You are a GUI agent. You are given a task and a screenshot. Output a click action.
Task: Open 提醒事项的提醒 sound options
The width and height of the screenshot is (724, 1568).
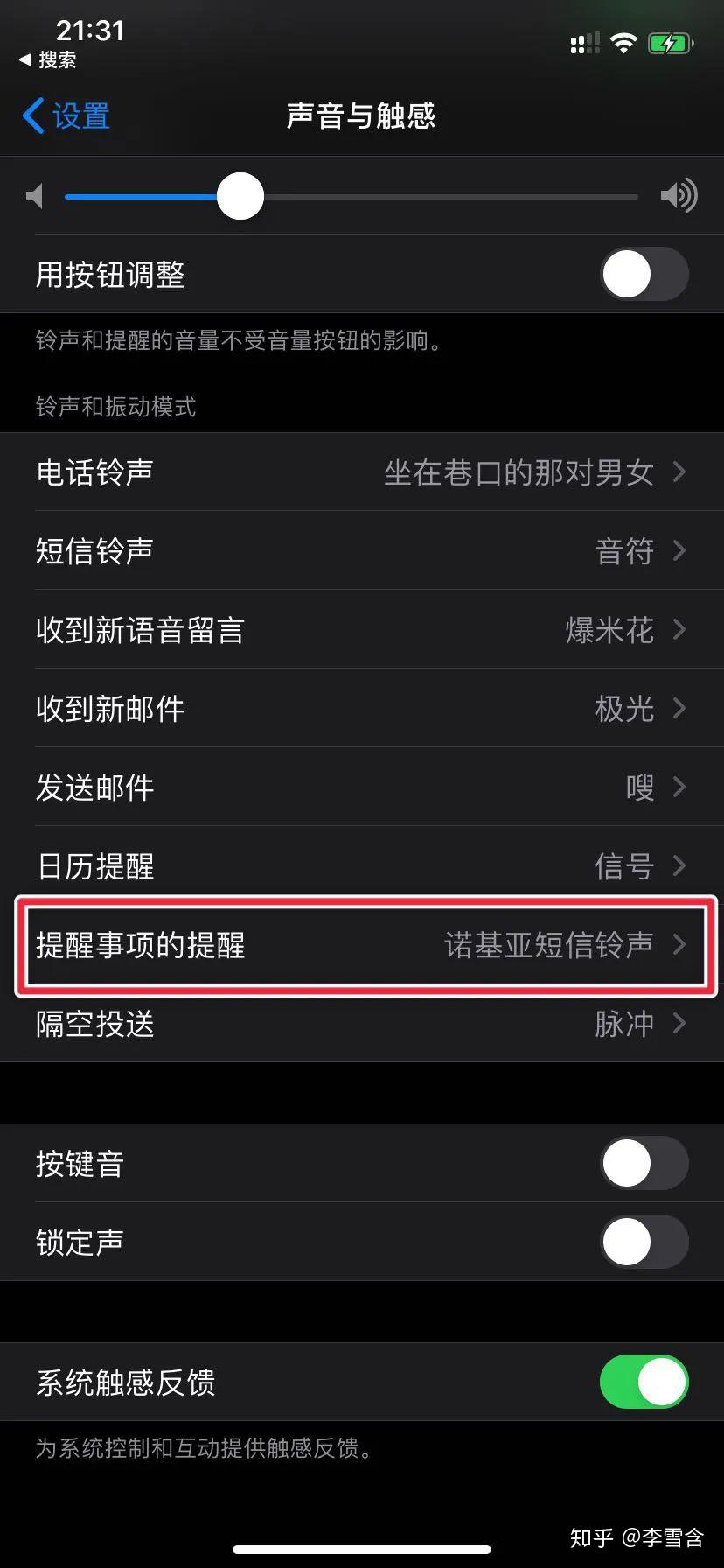click(x=362, y=945)
